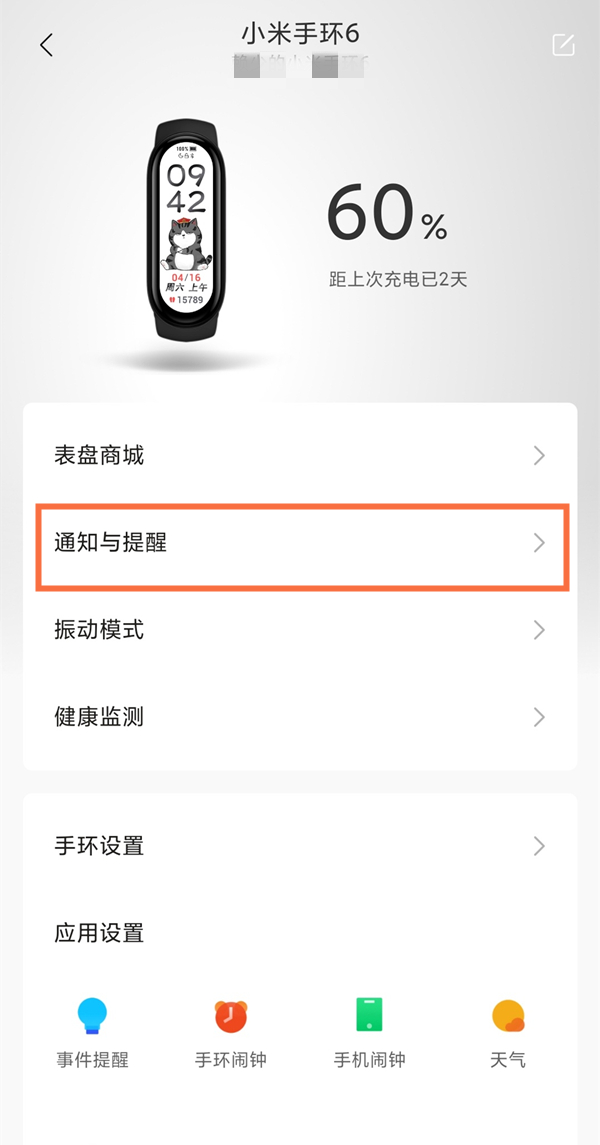The image size is (600, 1145).
Task: Open 表盘商城 watch face store
Action: [x=300, y=456]
